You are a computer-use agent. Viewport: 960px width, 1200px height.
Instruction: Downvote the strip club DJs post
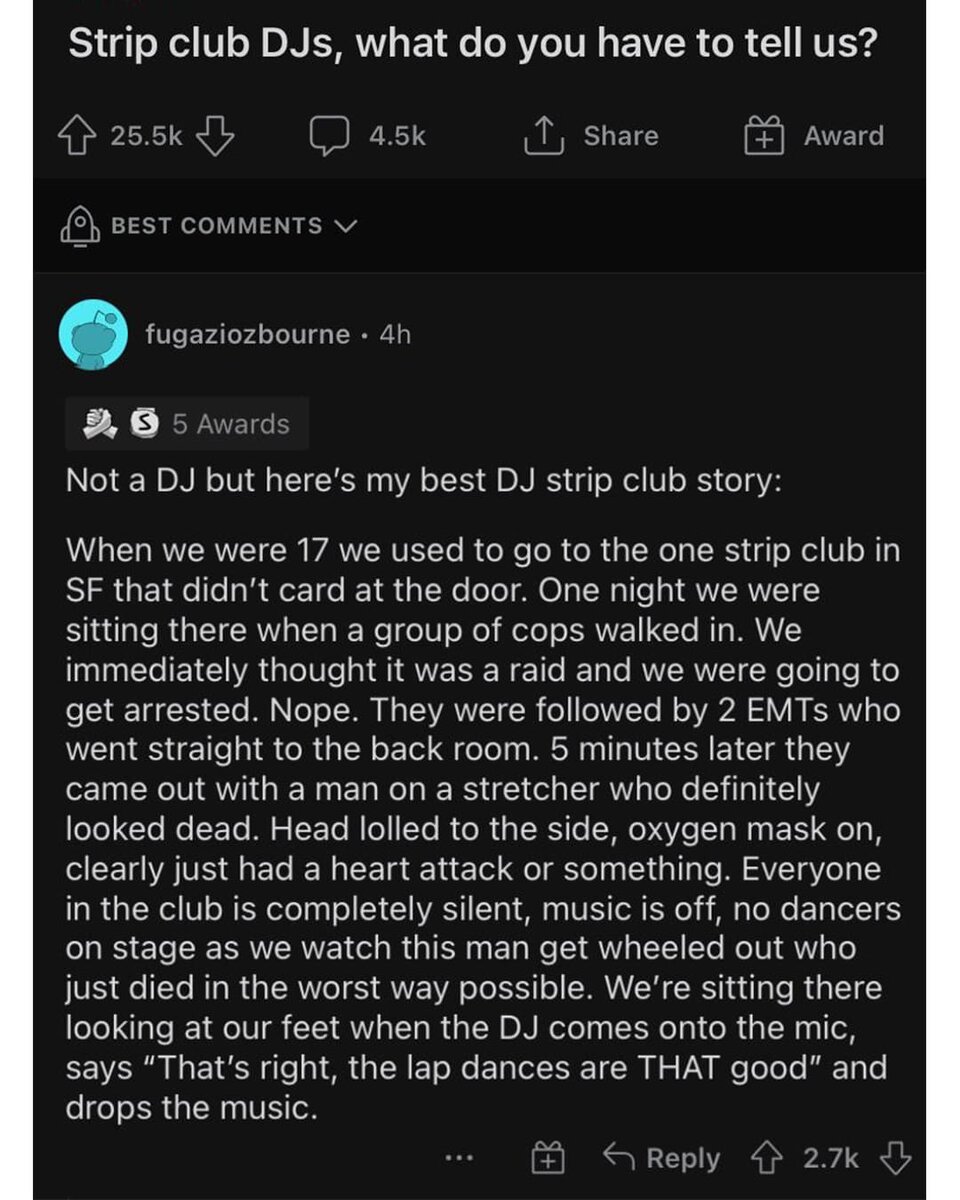tap(216, 136)
